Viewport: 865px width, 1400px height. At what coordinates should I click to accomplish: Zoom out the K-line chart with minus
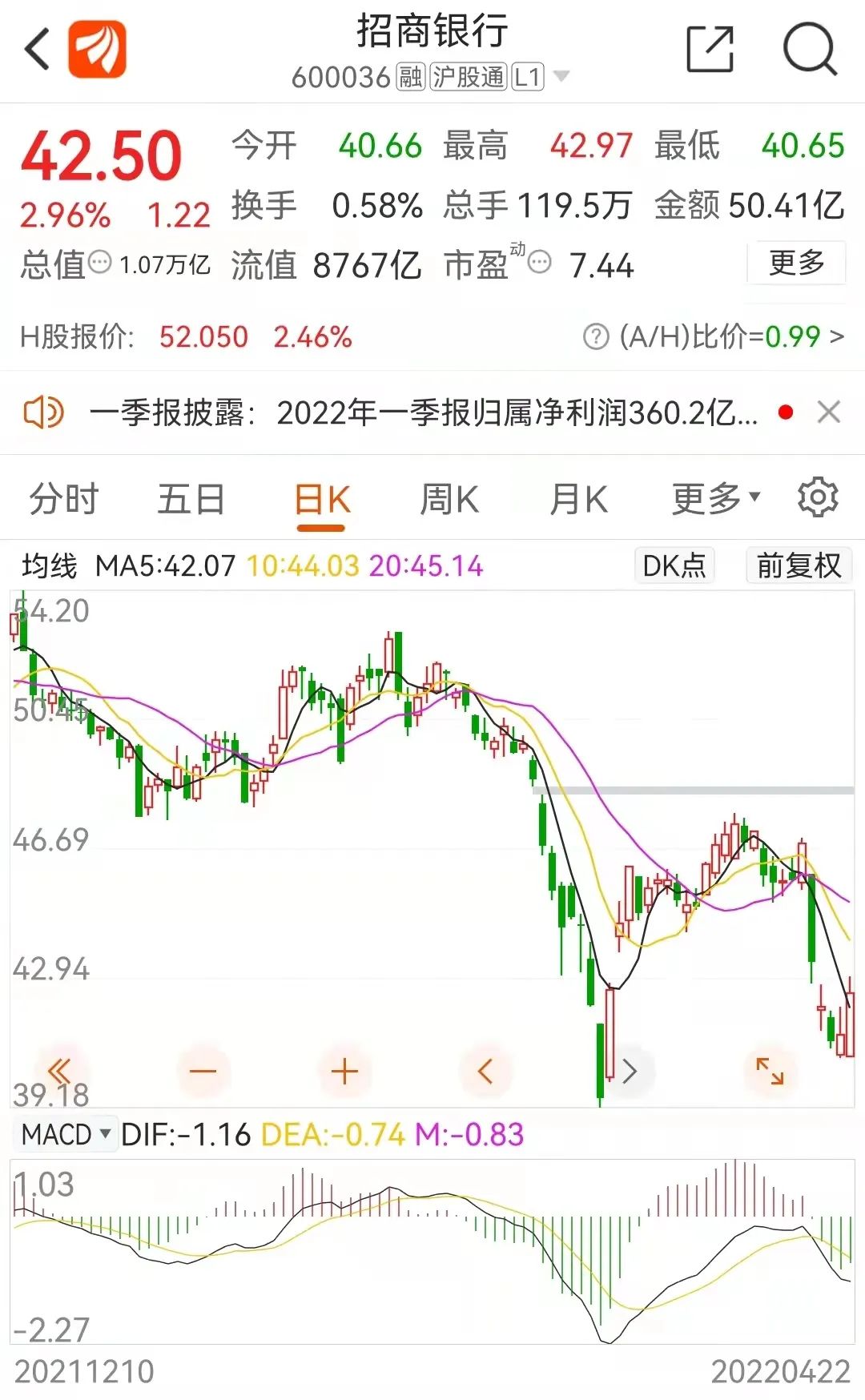point(203,1072)
